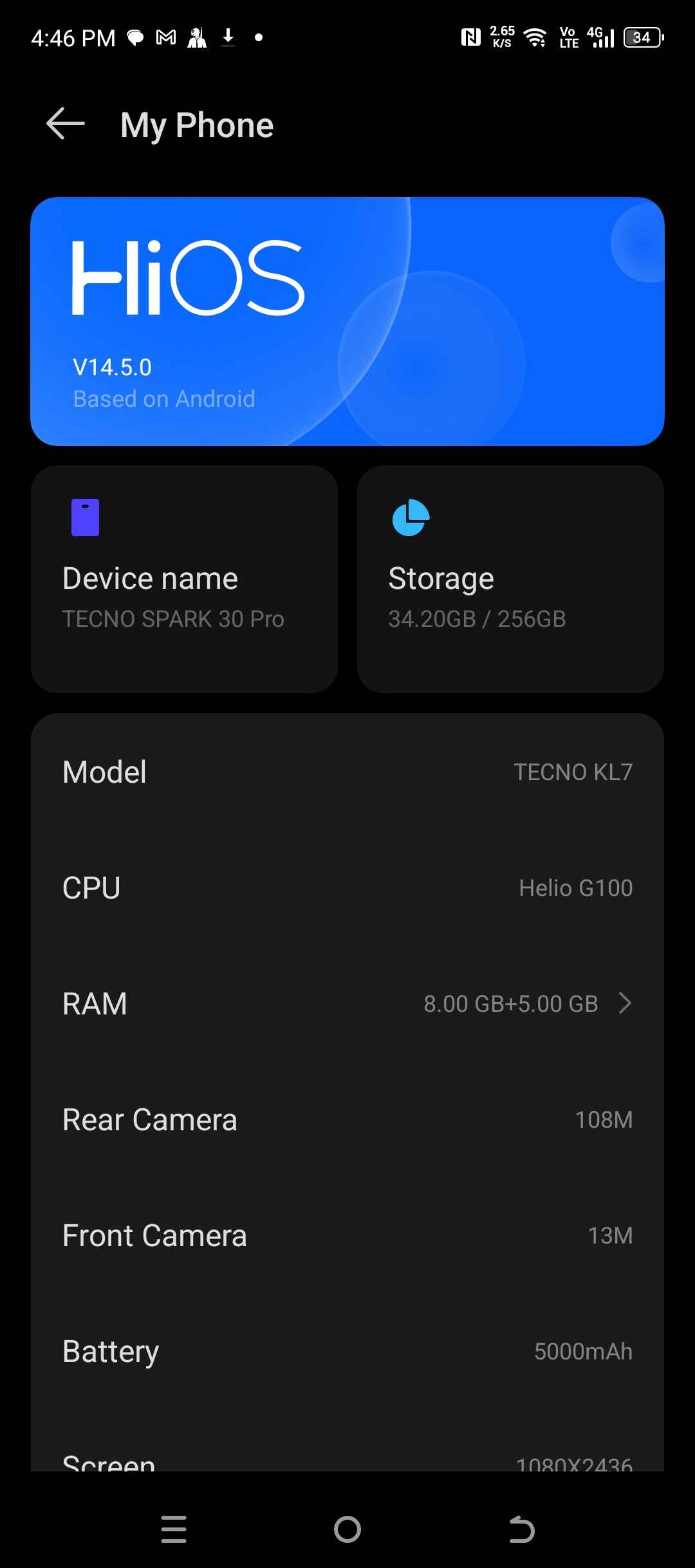This screenshot has width=695, height=1568.
Task: Open the RAM details row
Action: 347,1003
